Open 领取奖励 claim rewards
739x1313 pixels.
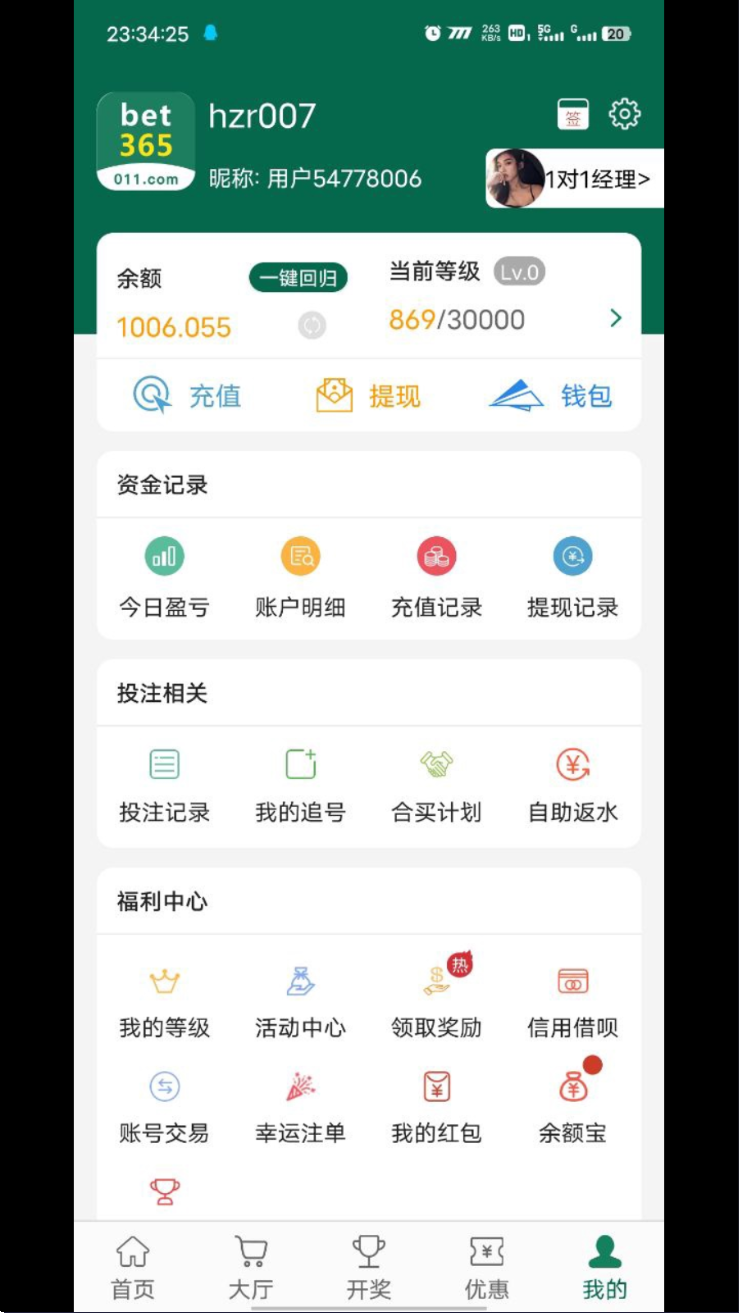pyautogui.click(x=436, y=998)
